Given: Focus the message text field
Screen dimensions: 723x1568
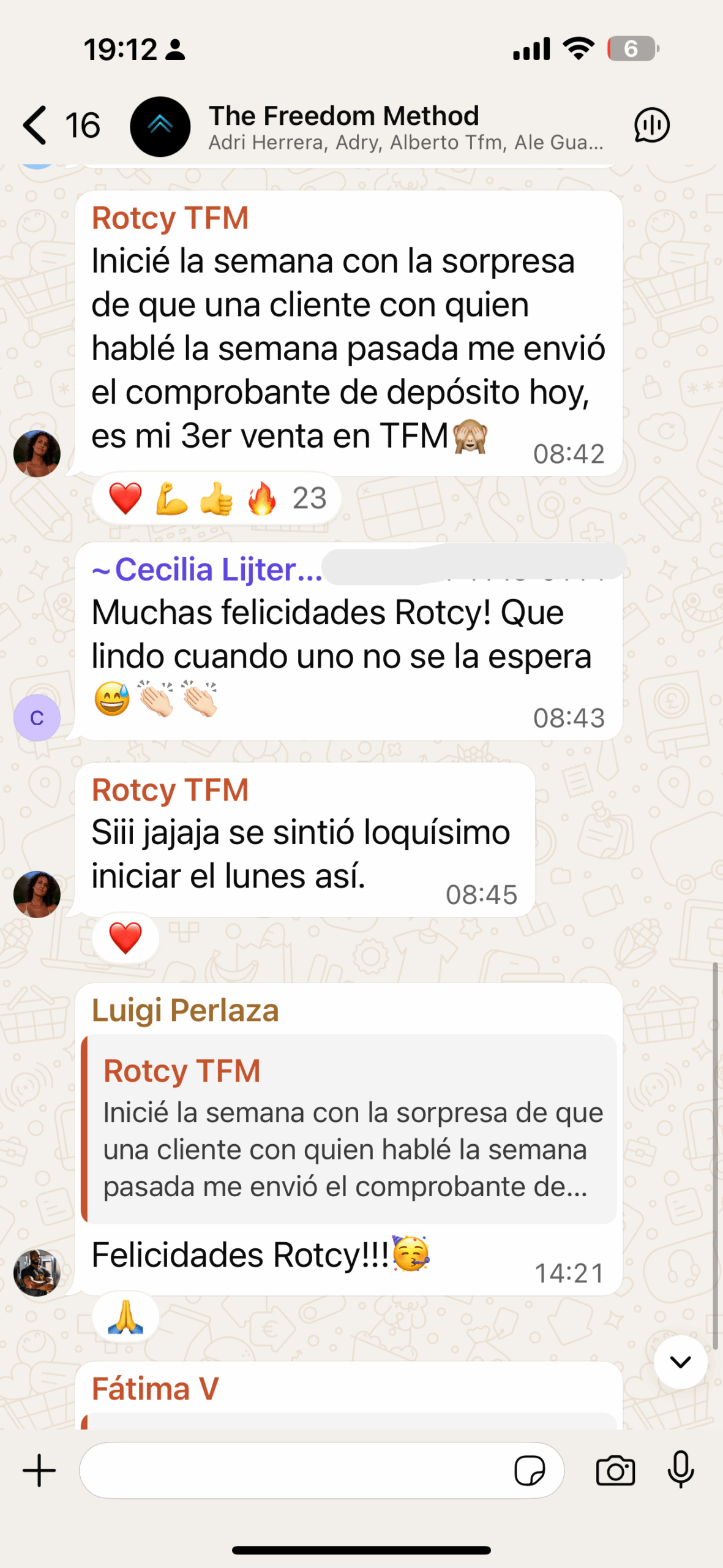Looking at the screenshot, I should [294, 1471].
